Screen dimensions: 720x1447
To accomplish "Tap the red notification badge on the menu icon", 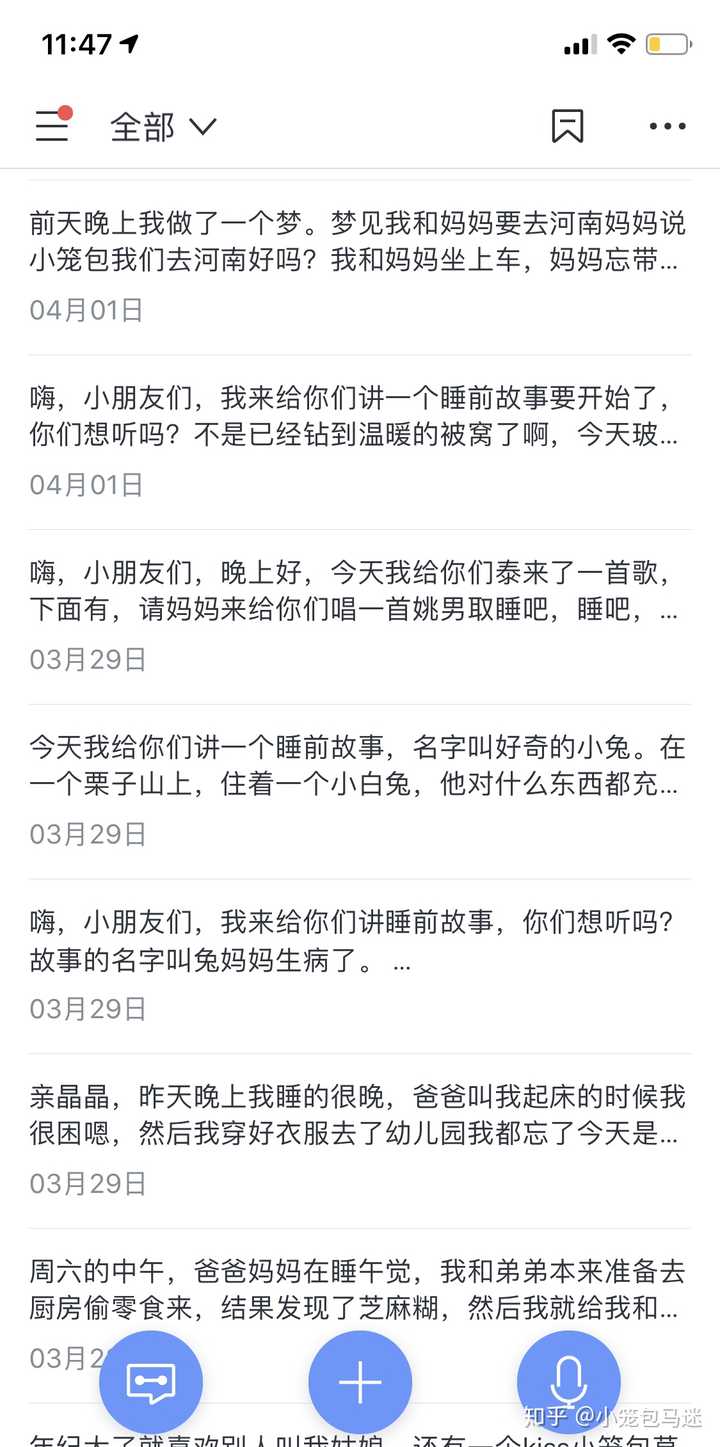I will pos(66,111).
